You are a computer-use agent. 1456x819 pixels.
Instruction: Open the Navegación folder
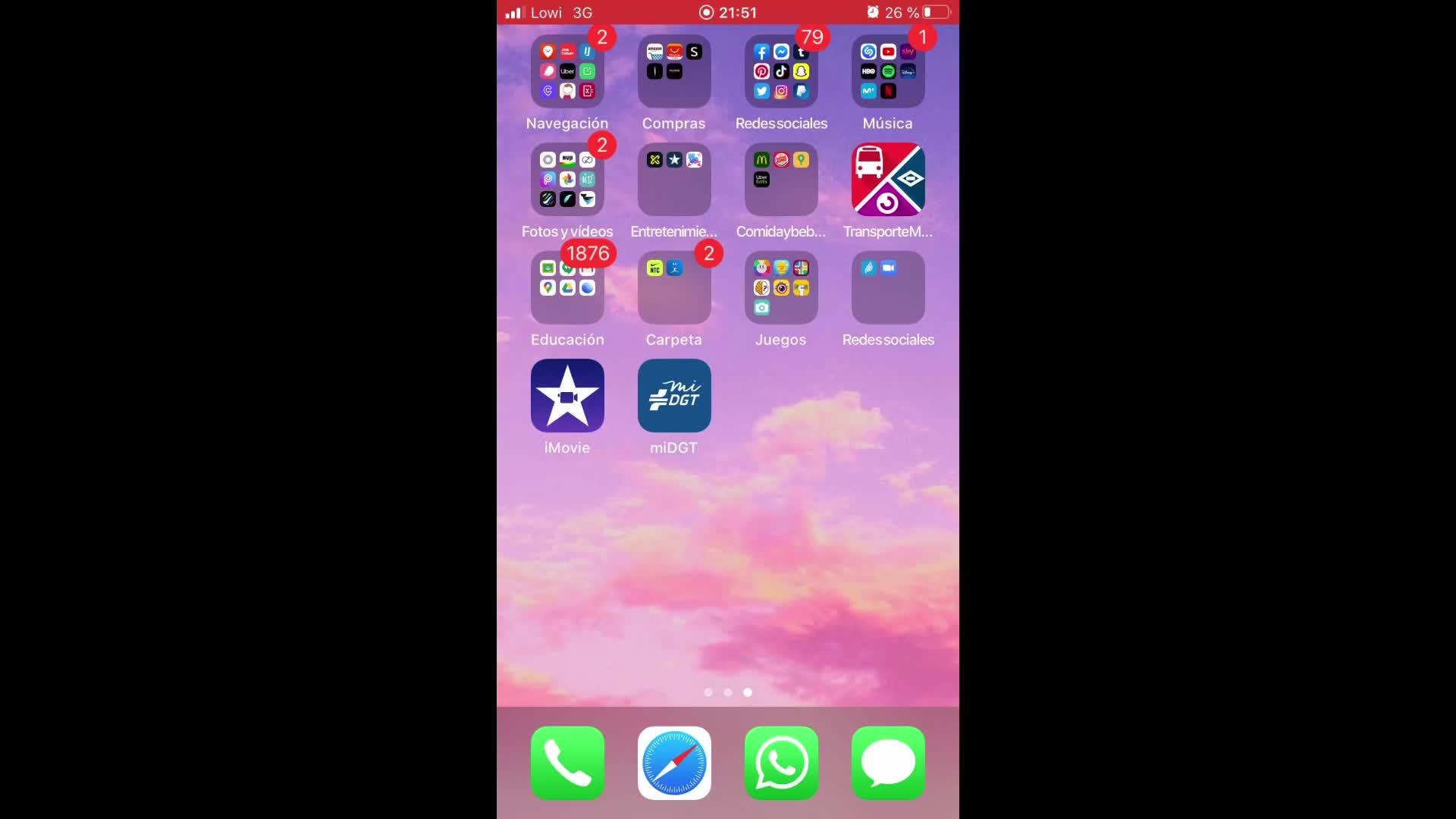[x=567, y=72]
